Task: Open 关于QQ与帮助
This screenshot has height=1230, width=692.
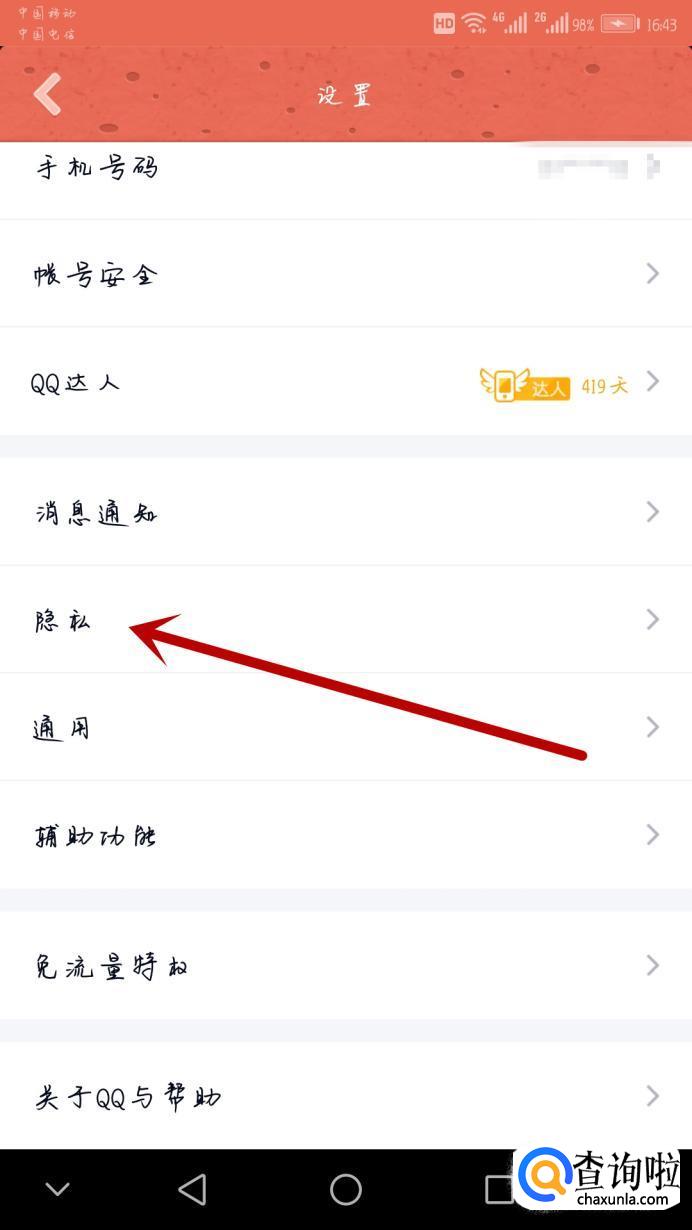Action: tap(345, 1096)
